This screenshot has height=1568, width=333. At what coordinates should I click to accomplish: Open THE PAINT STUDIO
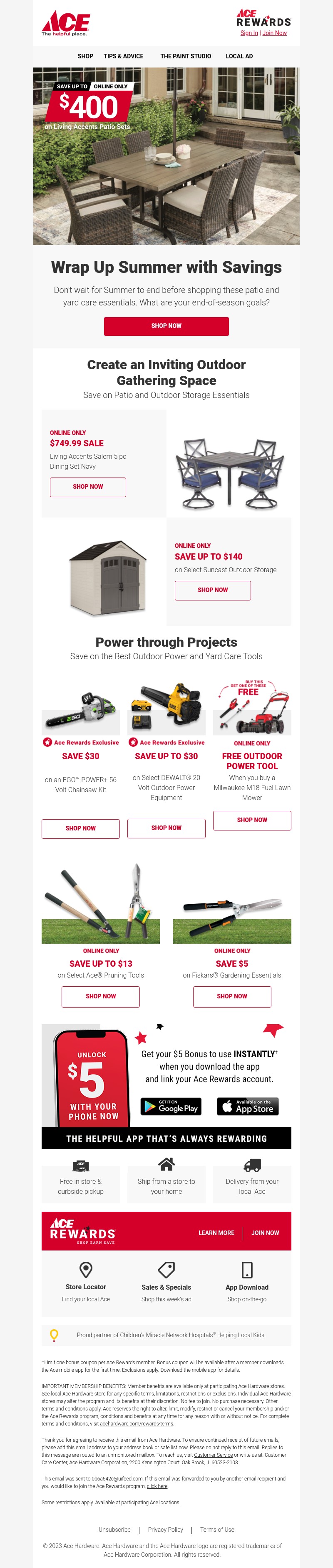coord(185,56)
